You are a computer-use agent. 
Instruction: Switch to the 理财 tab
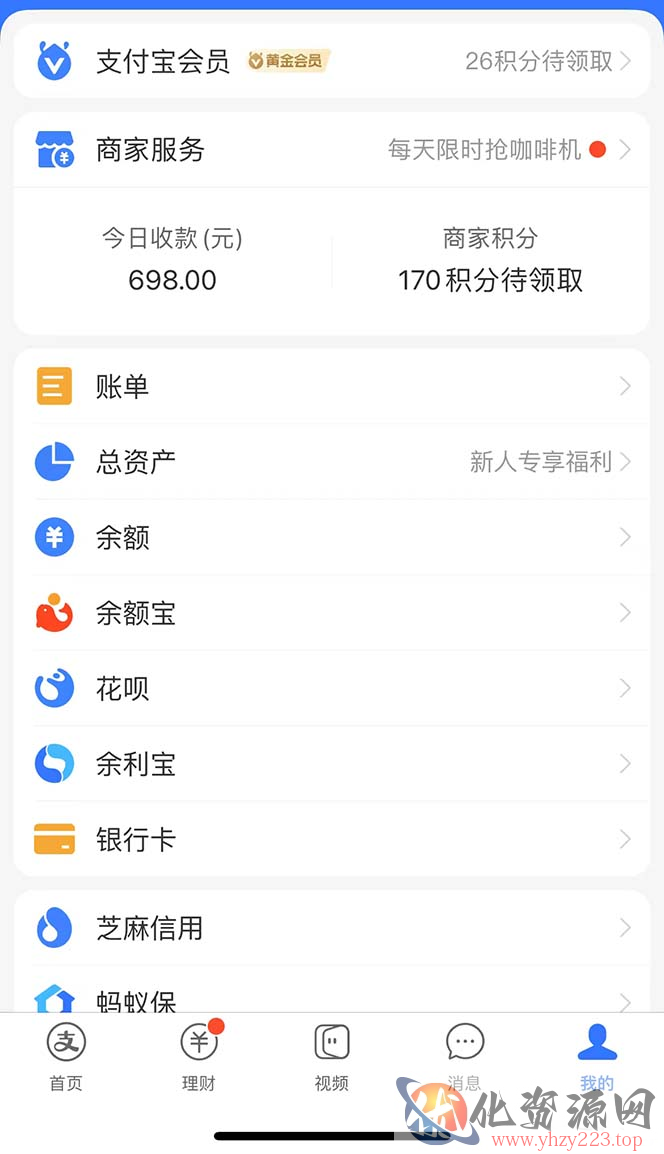pyautogui.click(x=199, y=1057)
